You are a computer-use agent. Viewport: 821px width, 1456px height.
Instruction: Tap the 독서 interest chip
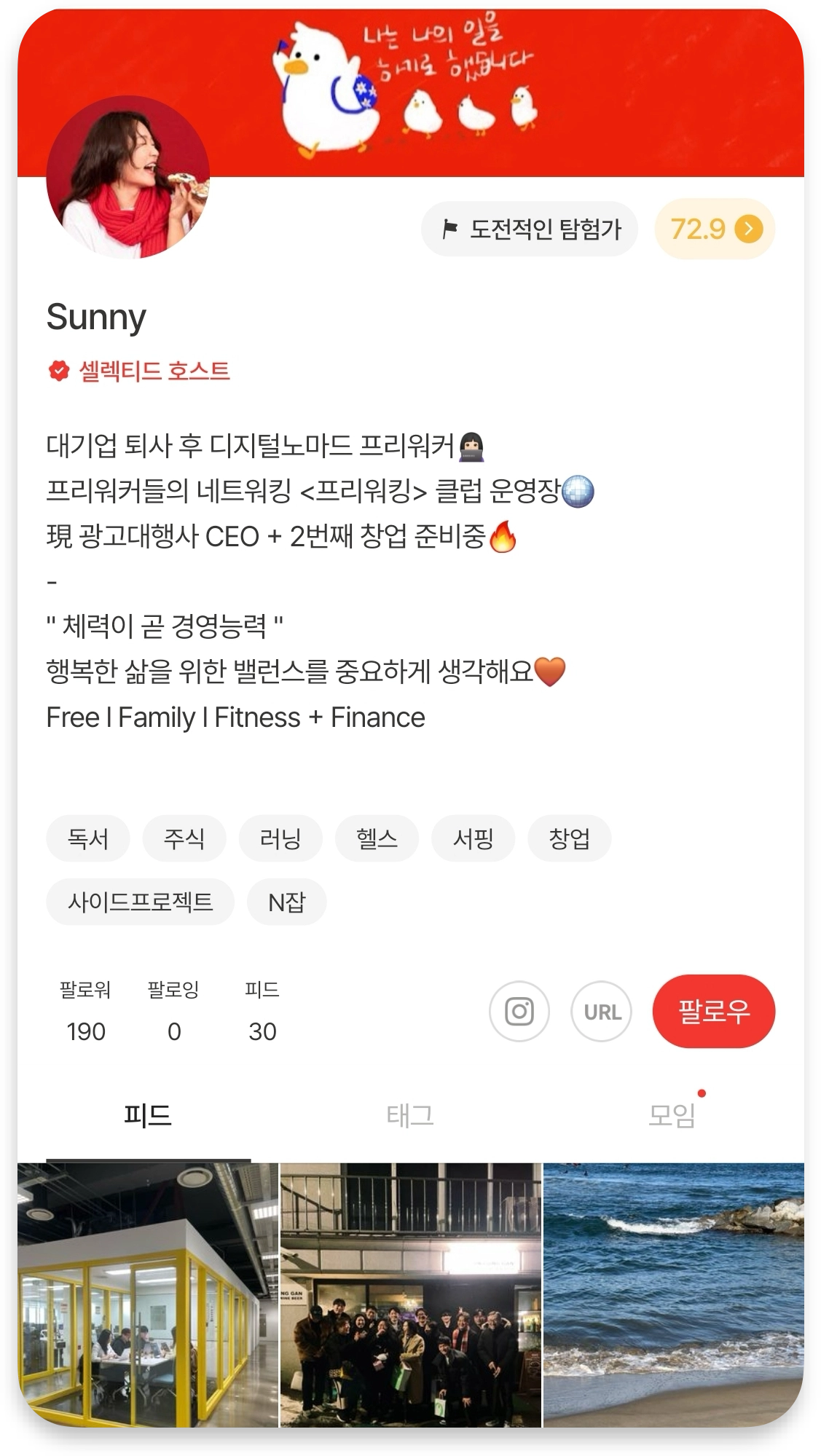coord(88,838)
